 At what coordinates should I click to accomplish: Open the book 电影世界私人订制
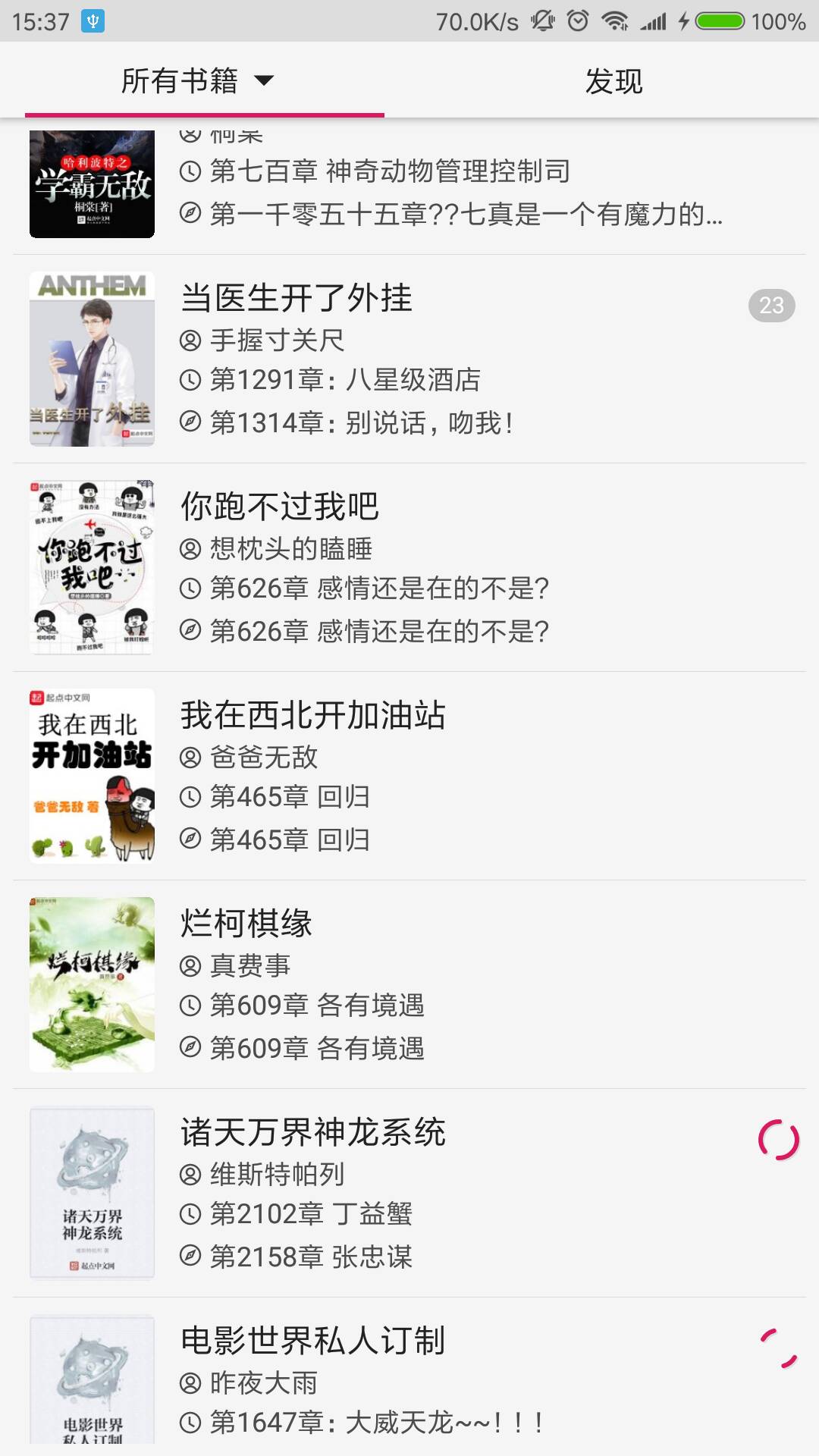tap(409, 1380)
